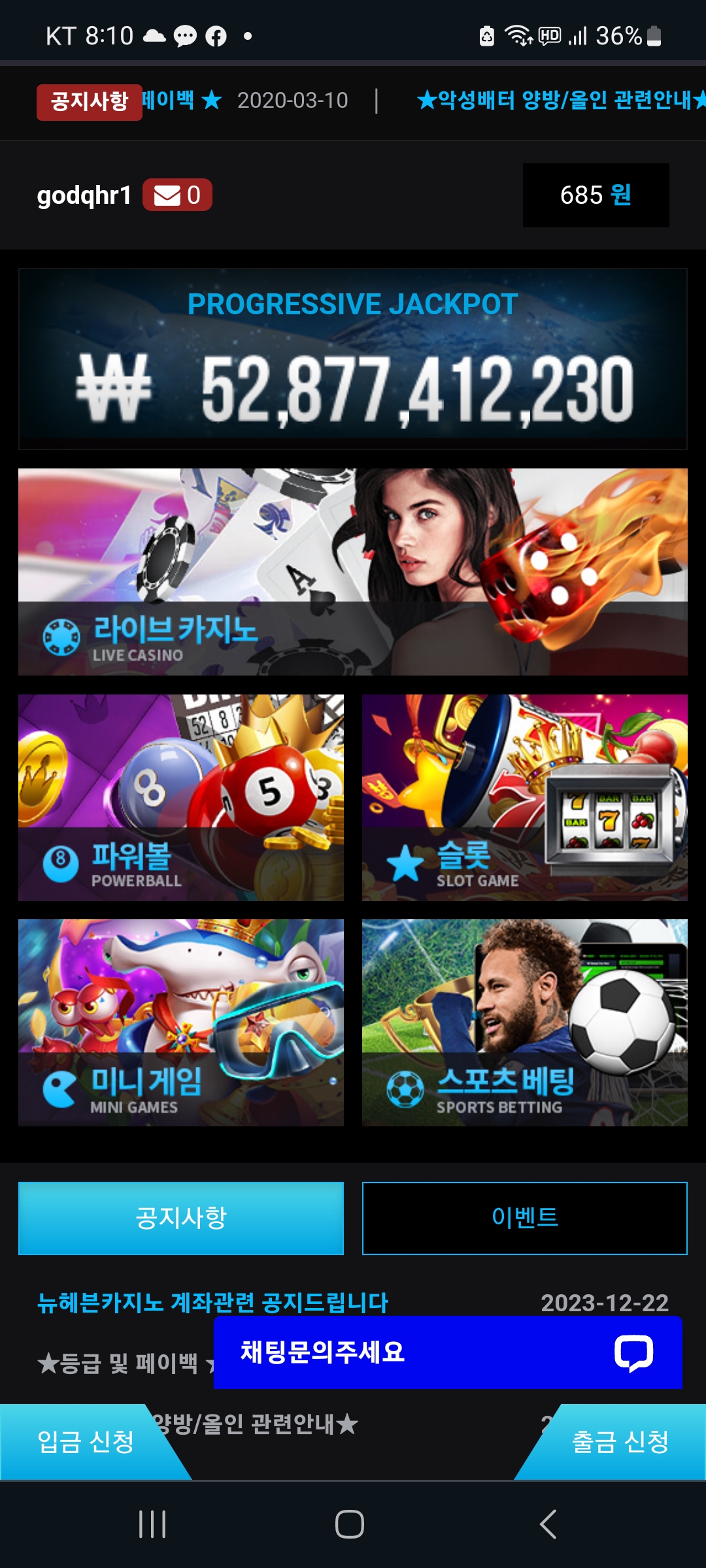
Task: Open recent apps from the navigation bar
Action: pos(152,1524)
